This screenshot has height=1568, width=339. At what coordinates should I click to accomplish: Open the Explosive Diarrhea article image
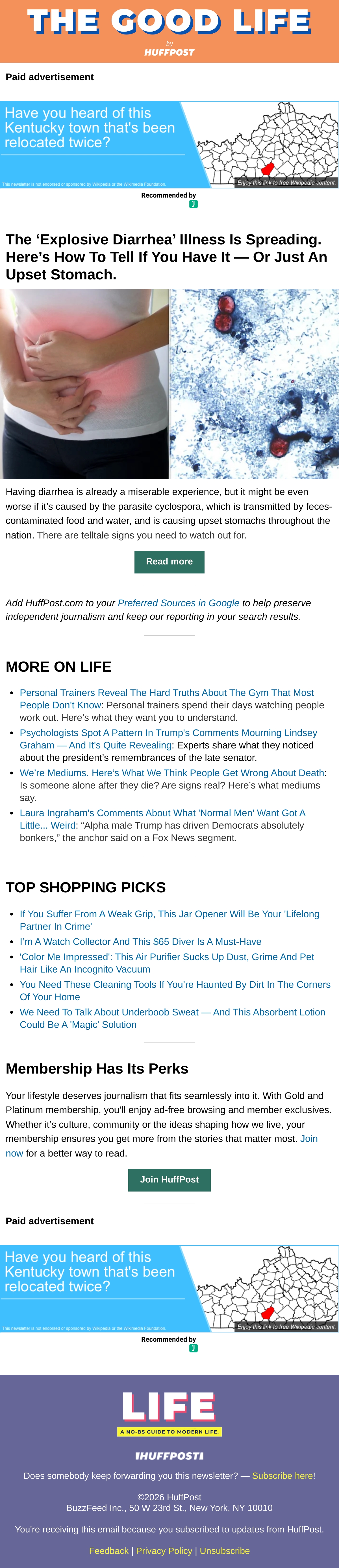pos(169,384)
